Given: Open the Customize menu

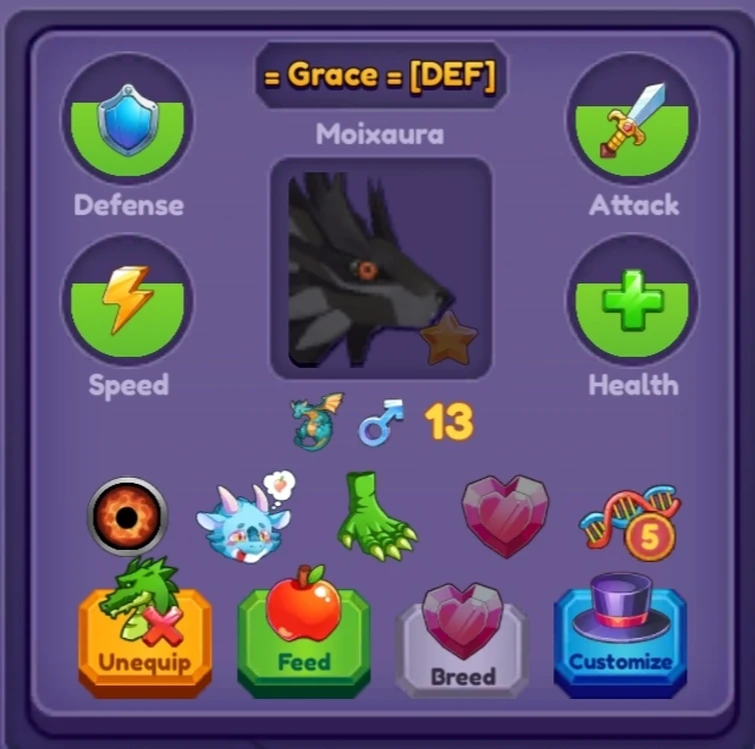Looking at the screenshot, I should 620,640.
